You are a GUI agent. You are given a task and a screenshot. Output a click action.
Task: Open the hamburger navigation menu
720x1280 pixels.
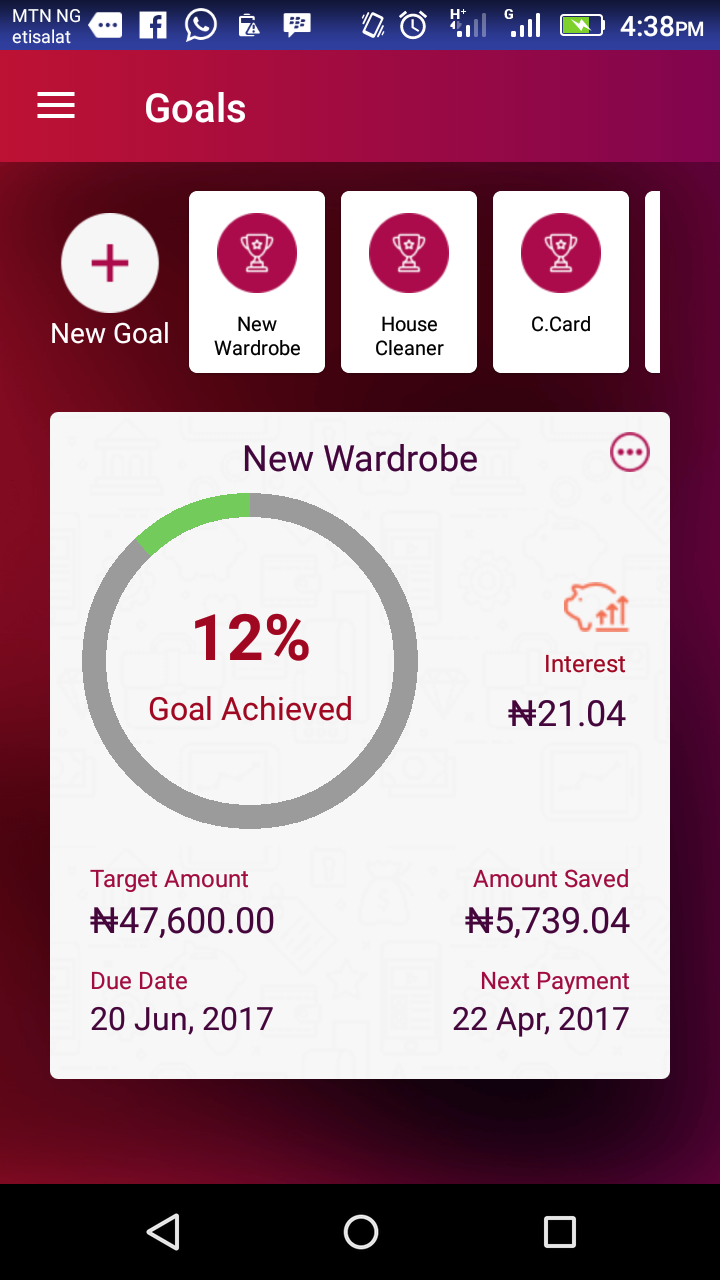tap(56, 107)
